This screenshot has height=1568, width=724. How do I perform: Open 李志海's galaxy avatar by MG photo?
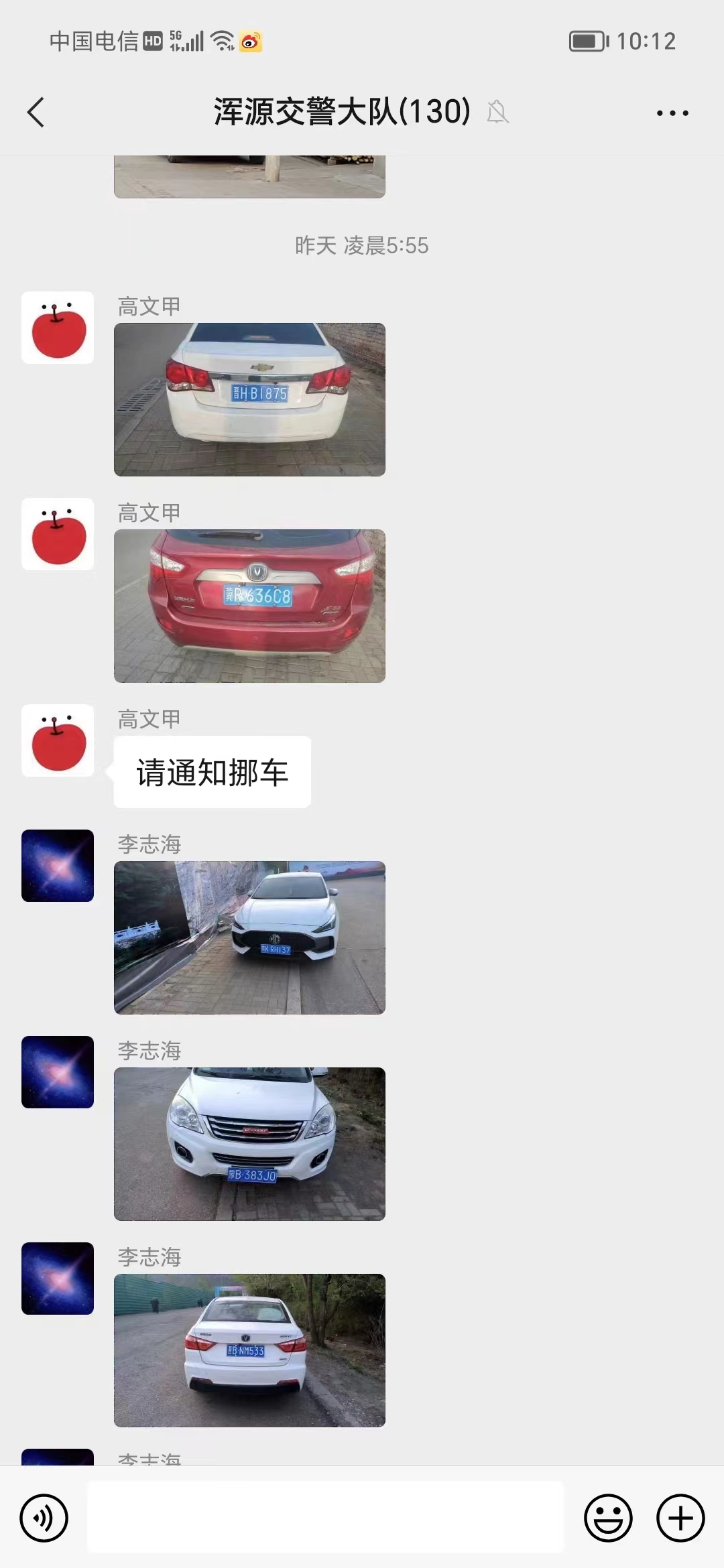[58, 866]
